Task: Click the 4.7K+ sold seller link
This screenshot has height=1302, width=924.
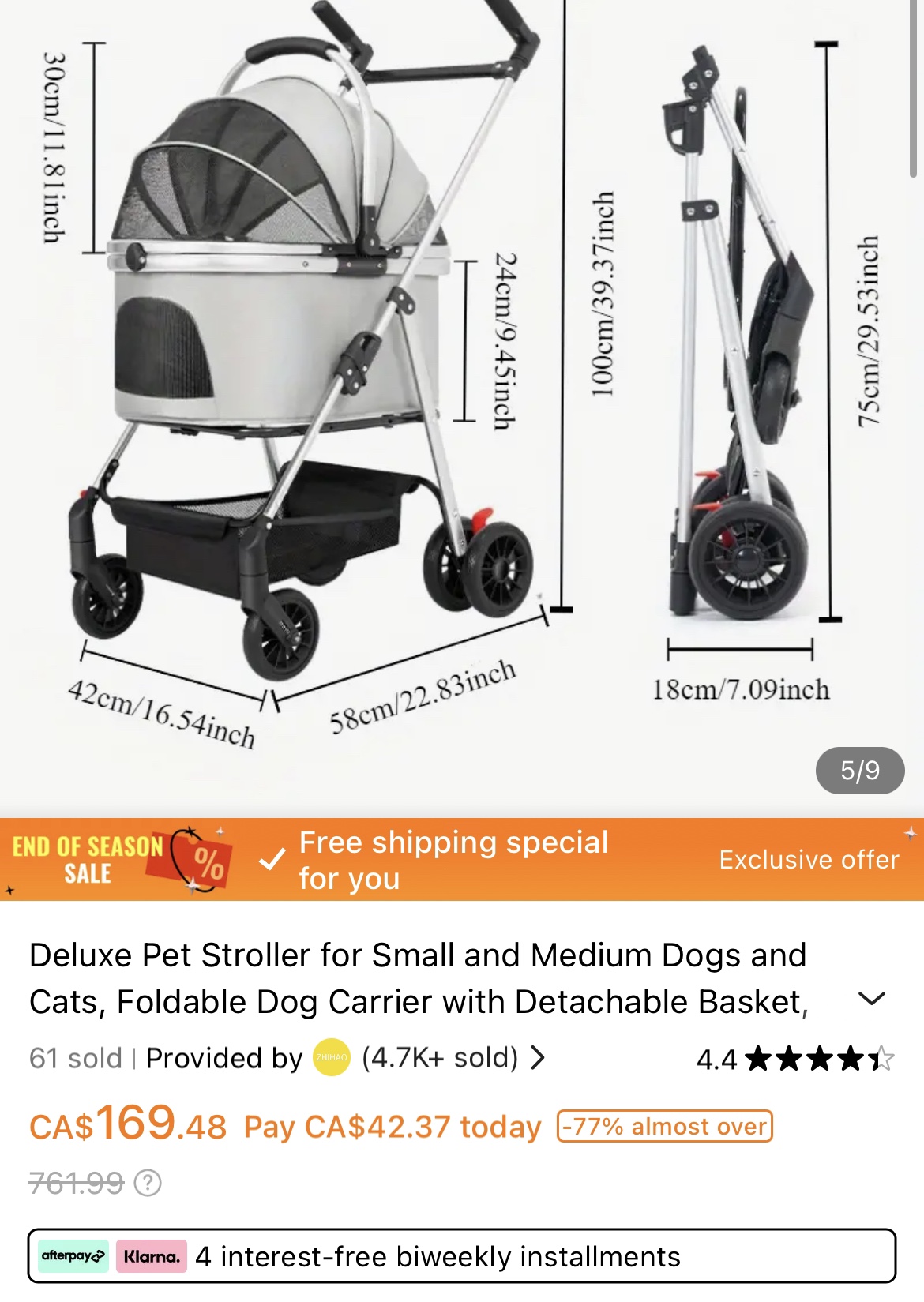Action: point(439,1058)
